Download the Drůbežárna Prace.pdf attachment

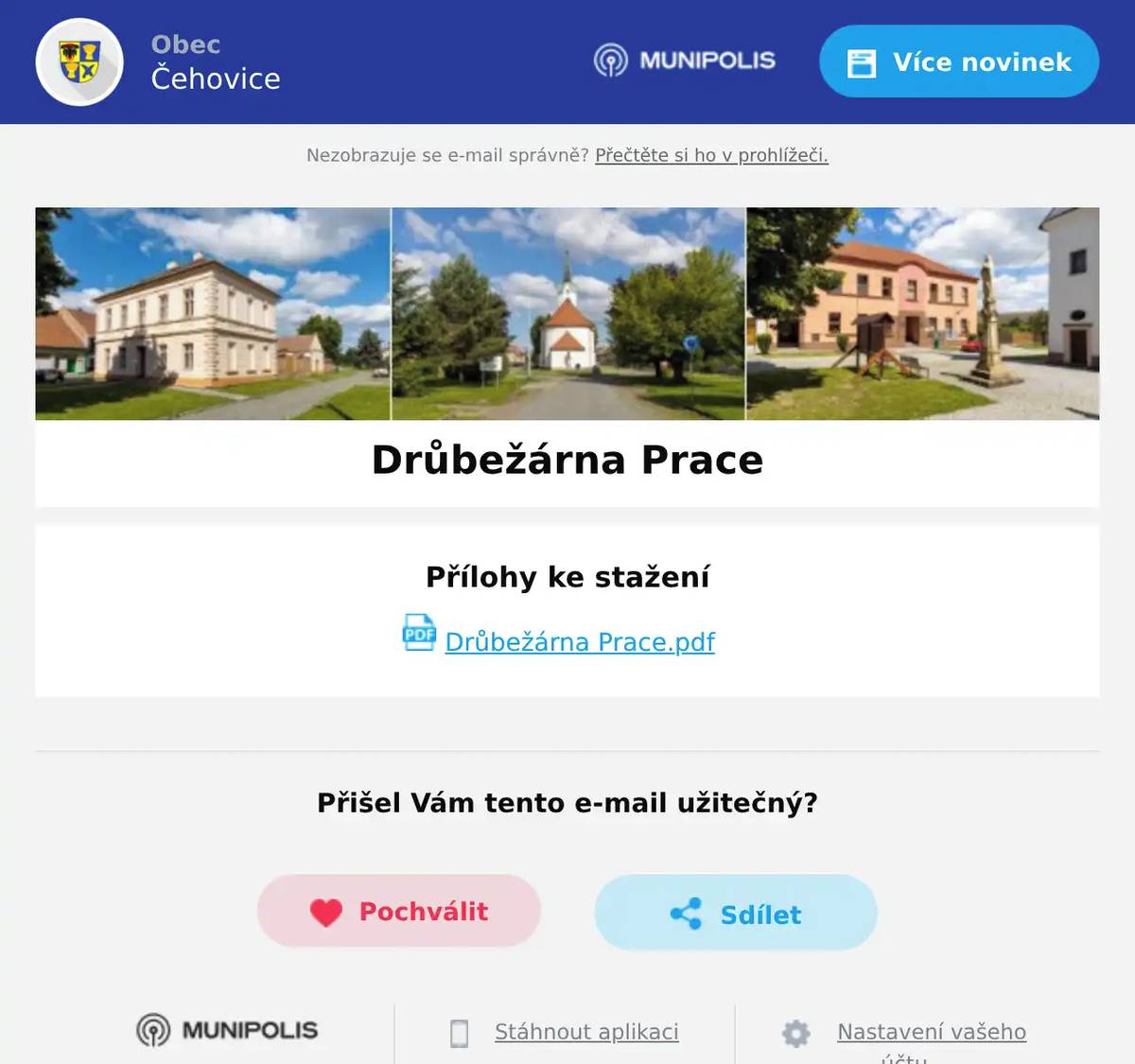pos(579,642)
